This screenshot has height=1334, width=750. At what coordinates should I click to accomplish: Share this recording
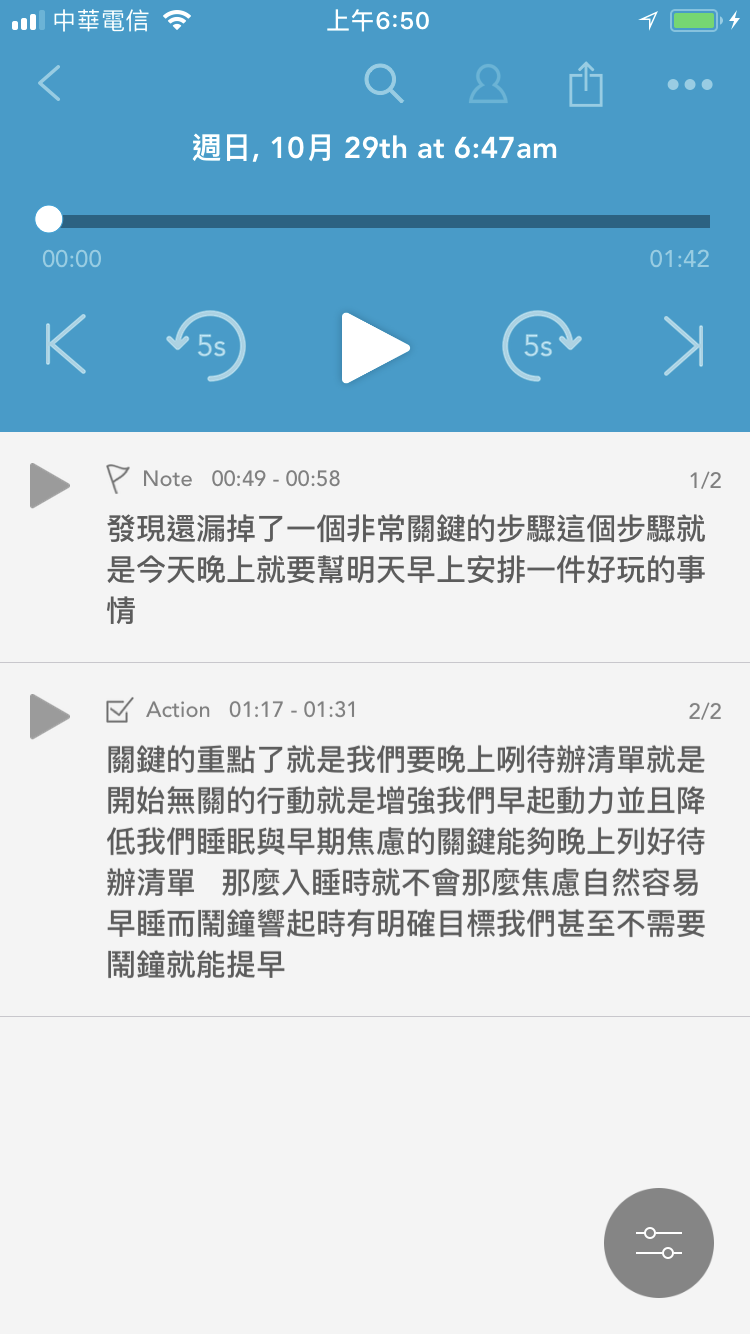pyautogui.click(x=586, y=83)
